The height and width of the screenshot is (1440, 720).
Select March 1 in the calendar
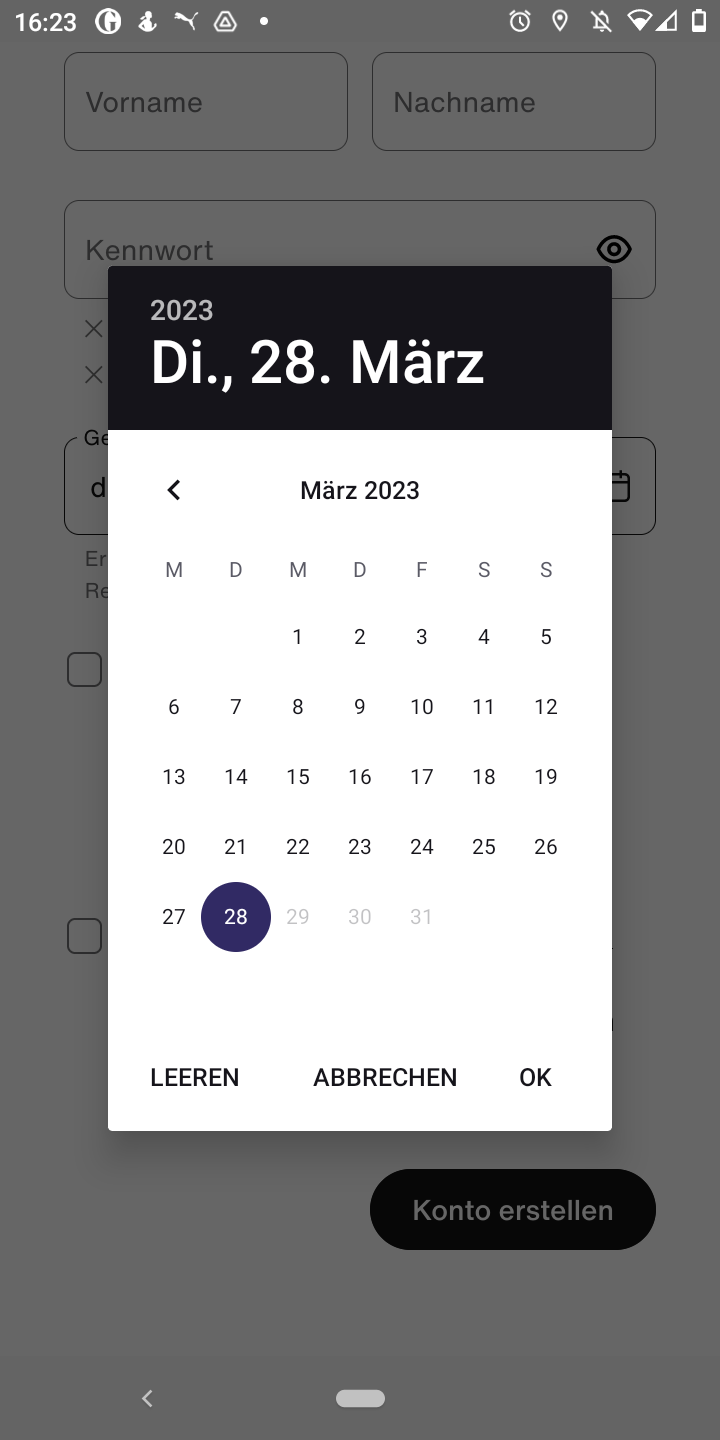[x=297, y=637]
